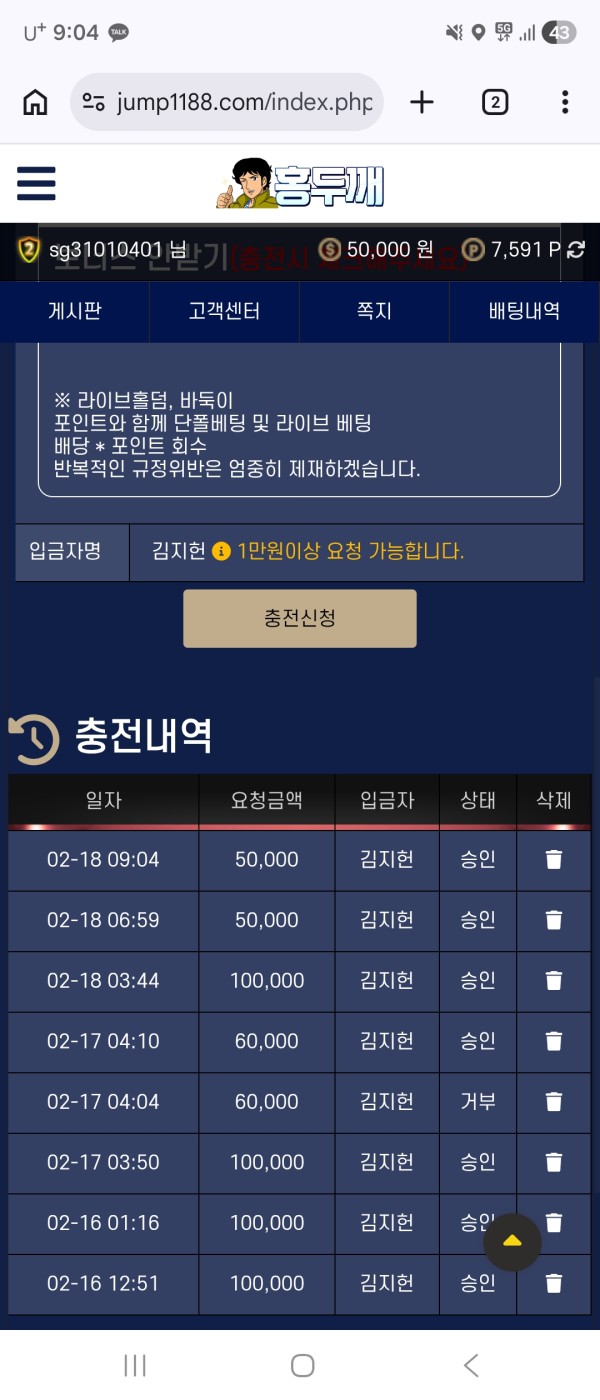Remove the 02-18 03:44 charge entry
This screenshot has width=600, height=1400.
(x=553, y=981)
